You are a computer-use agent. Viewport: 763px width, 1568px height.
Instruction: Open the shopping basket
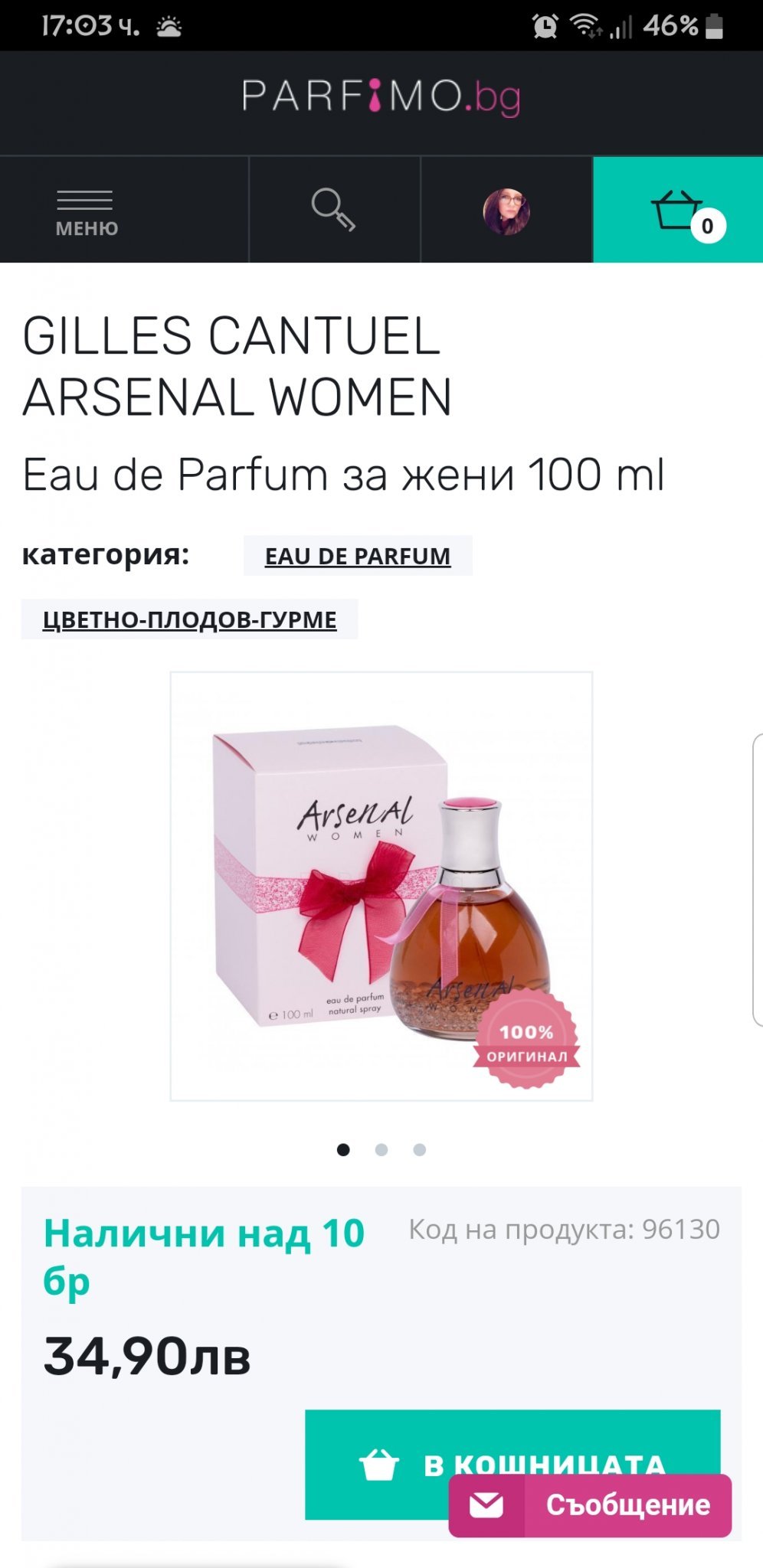tap(679, 210)
